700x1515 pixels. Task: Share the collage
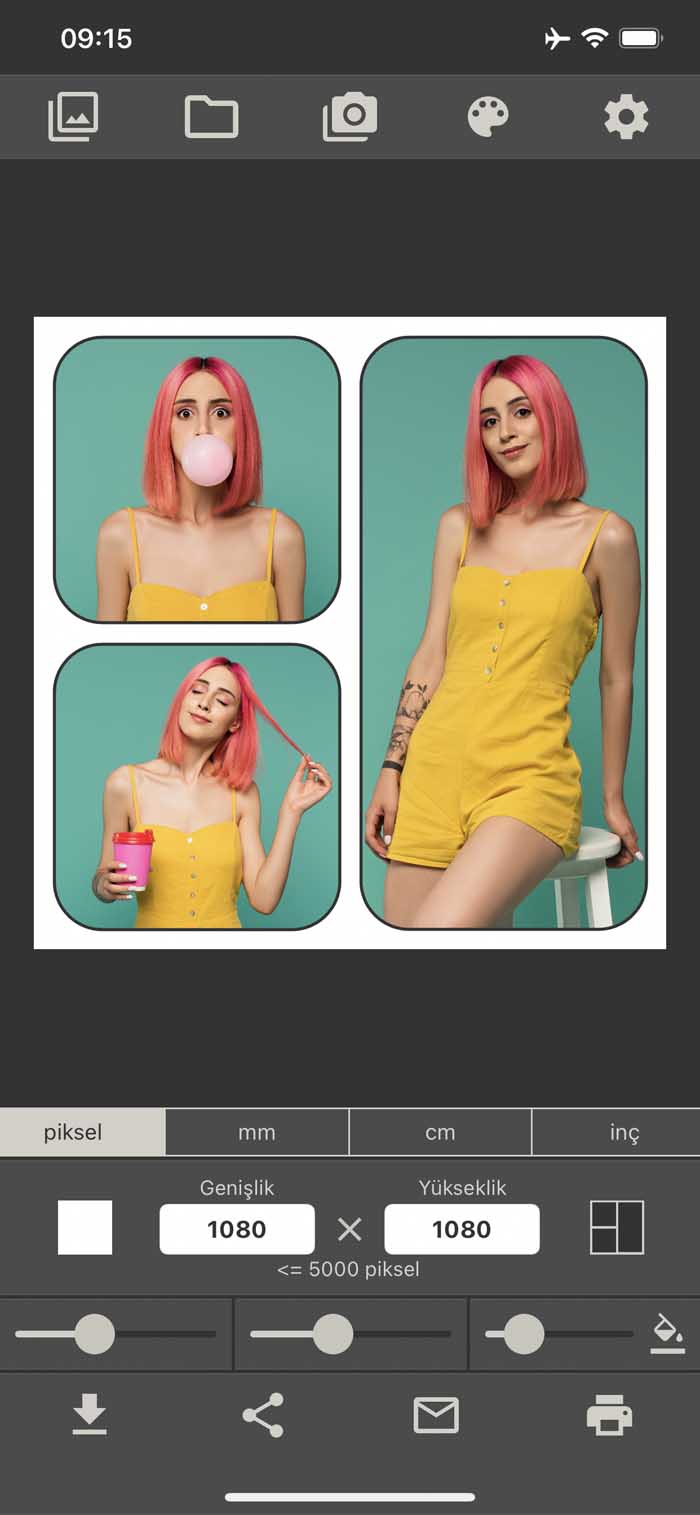click(263, 1415)
